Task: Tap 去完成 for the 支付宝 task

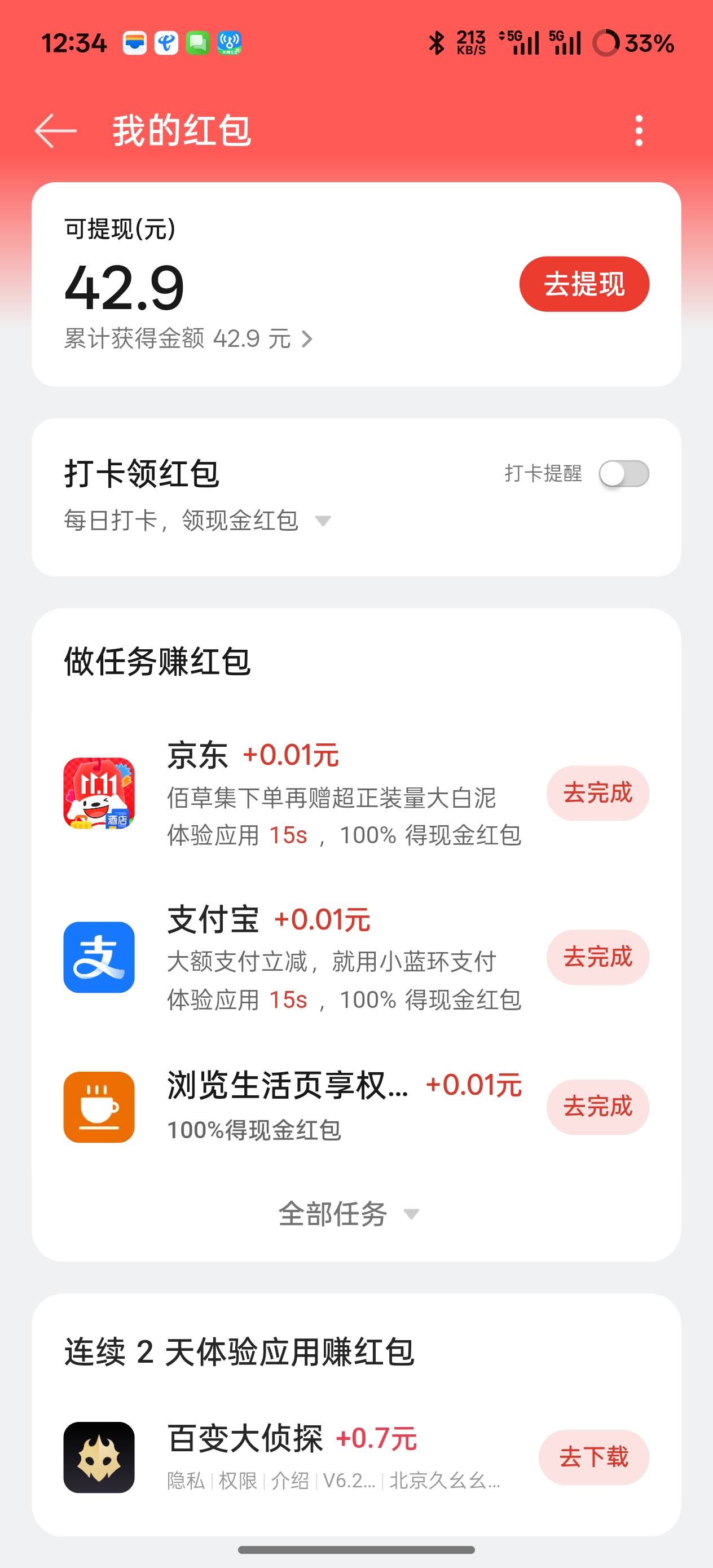Action: click(x=597, y=957)
